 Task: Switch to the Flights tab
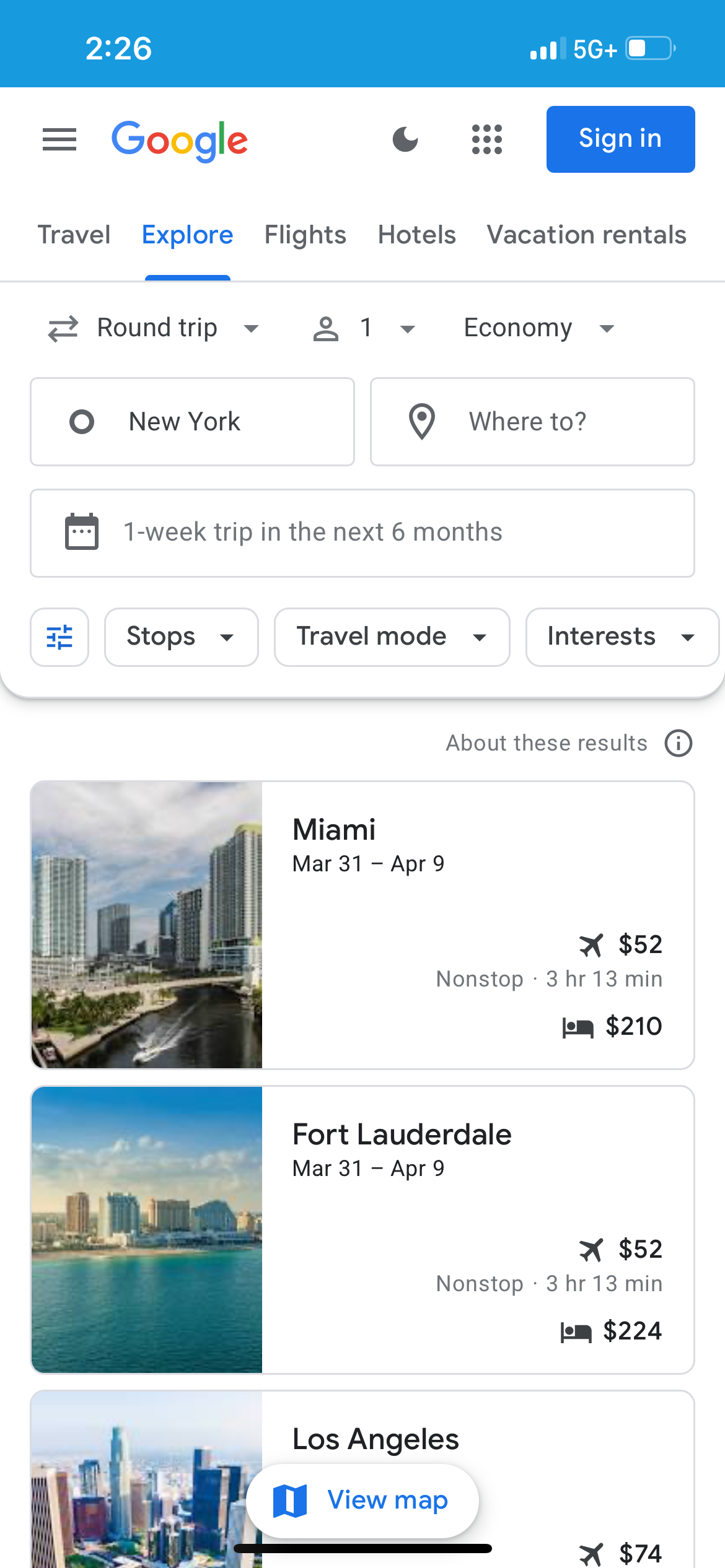(x=305, y=235)
